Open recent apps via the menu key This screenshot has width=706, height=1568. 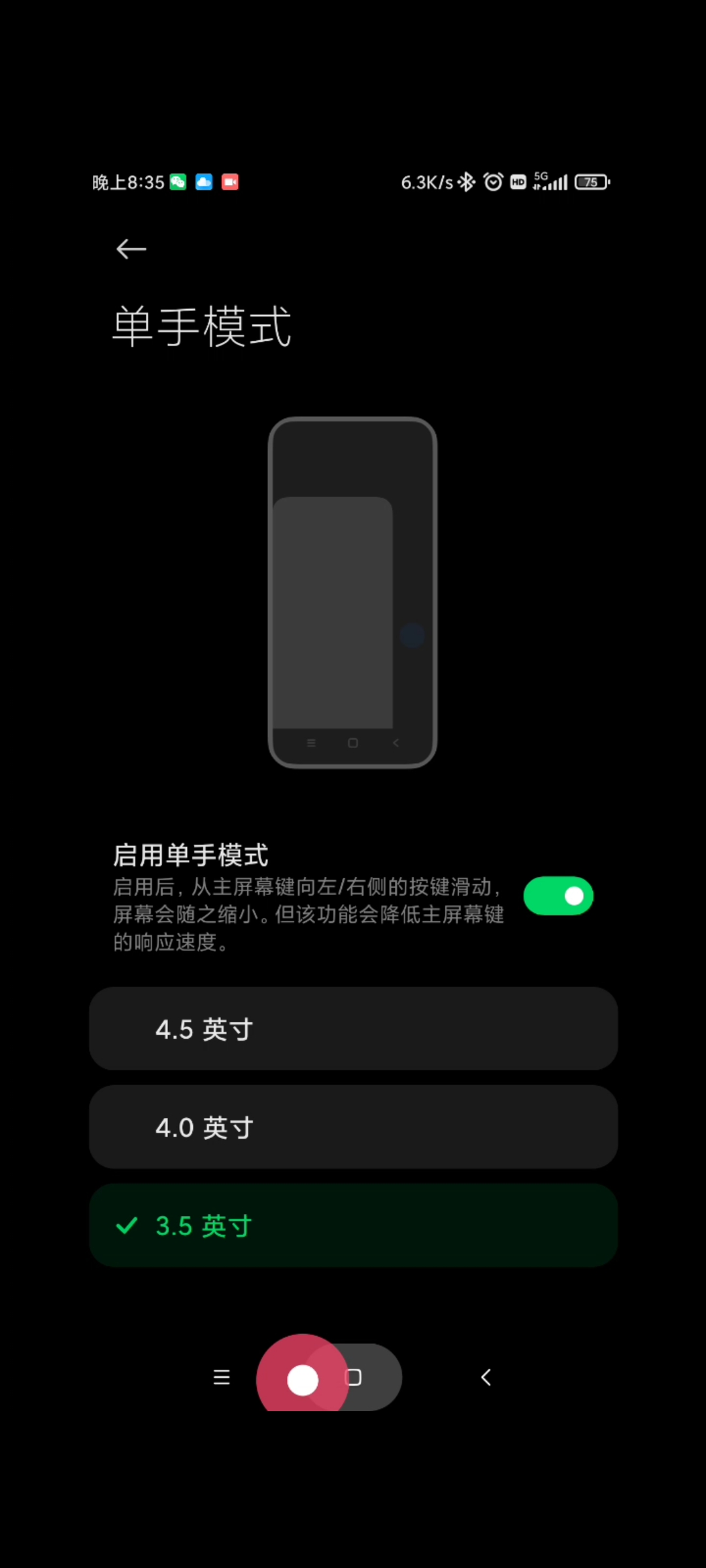(x=222, y=1377)
